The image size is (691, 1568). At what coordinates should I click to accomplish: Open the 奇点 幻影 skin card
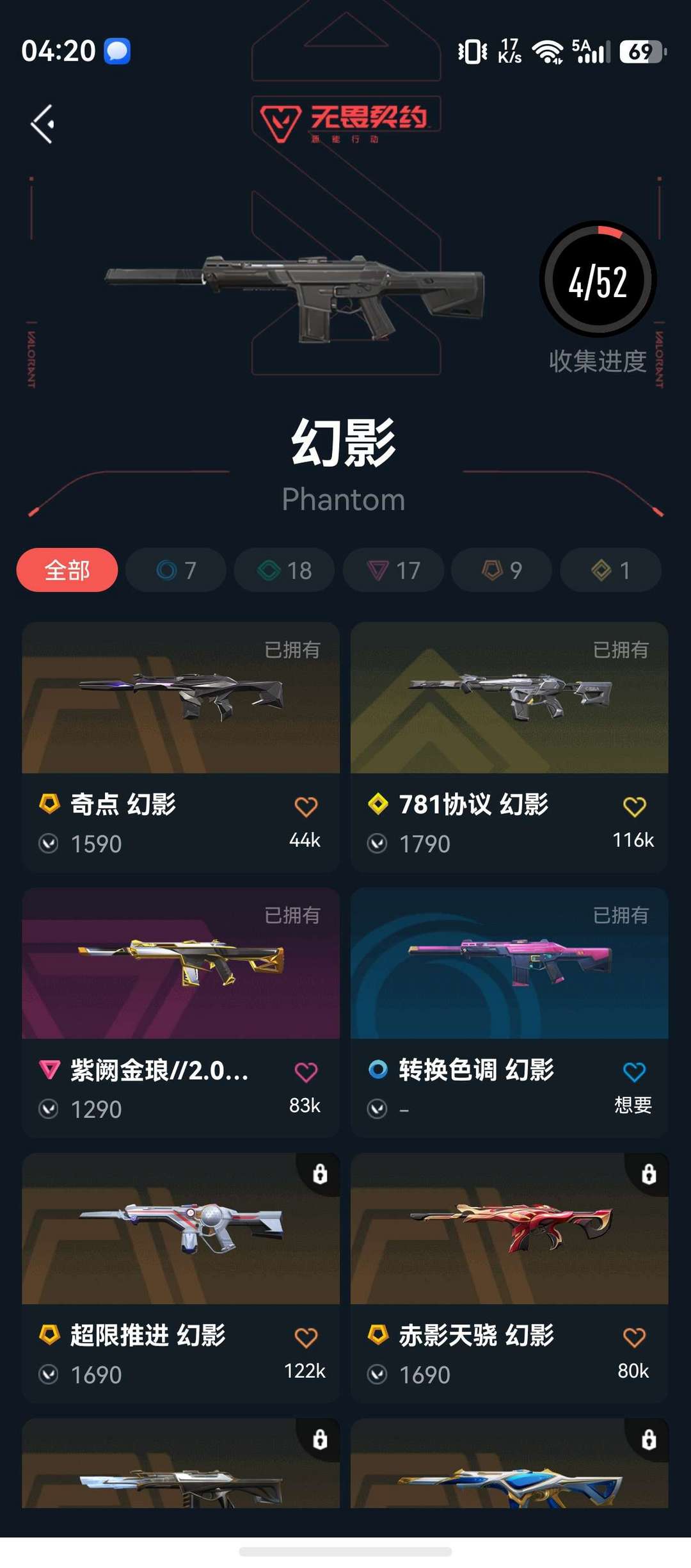181,747
